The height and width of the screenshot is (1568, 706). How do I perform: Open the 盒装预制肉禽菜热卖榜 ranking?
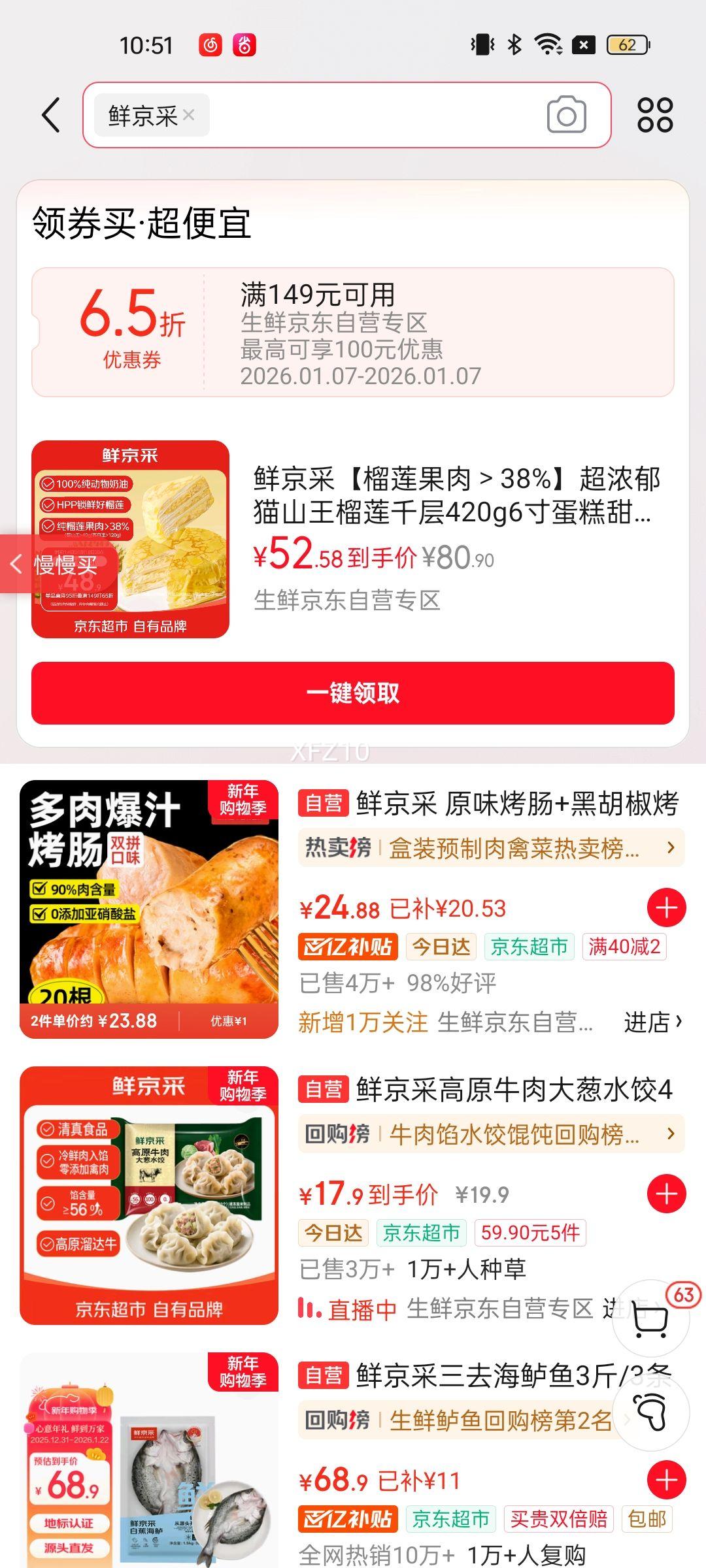pyautogui.click(x=490, y=848)
